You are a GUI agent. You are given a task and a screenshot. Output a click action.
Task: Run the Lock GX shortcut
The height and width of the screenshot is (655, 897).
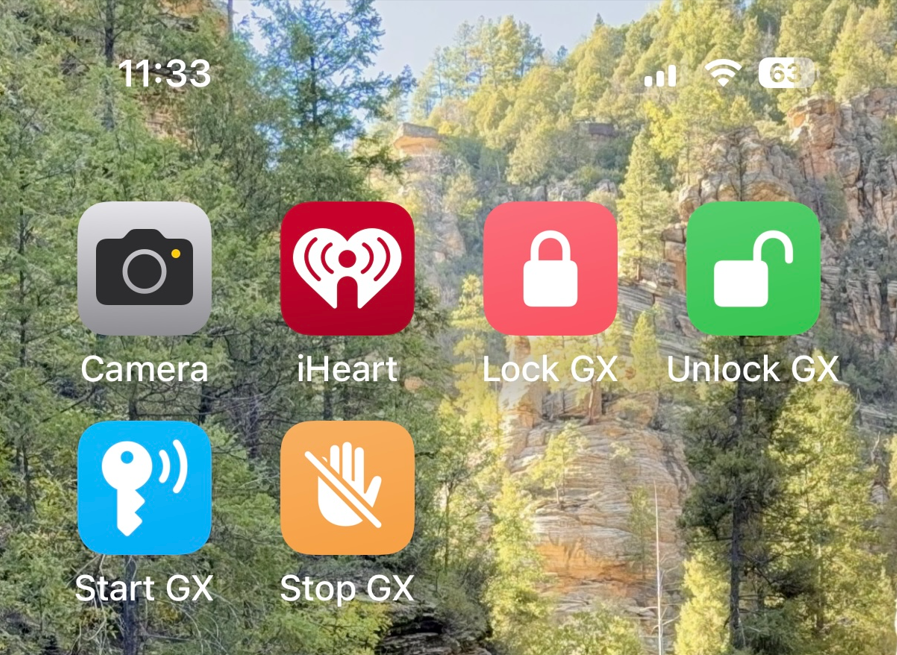point(550,268)
